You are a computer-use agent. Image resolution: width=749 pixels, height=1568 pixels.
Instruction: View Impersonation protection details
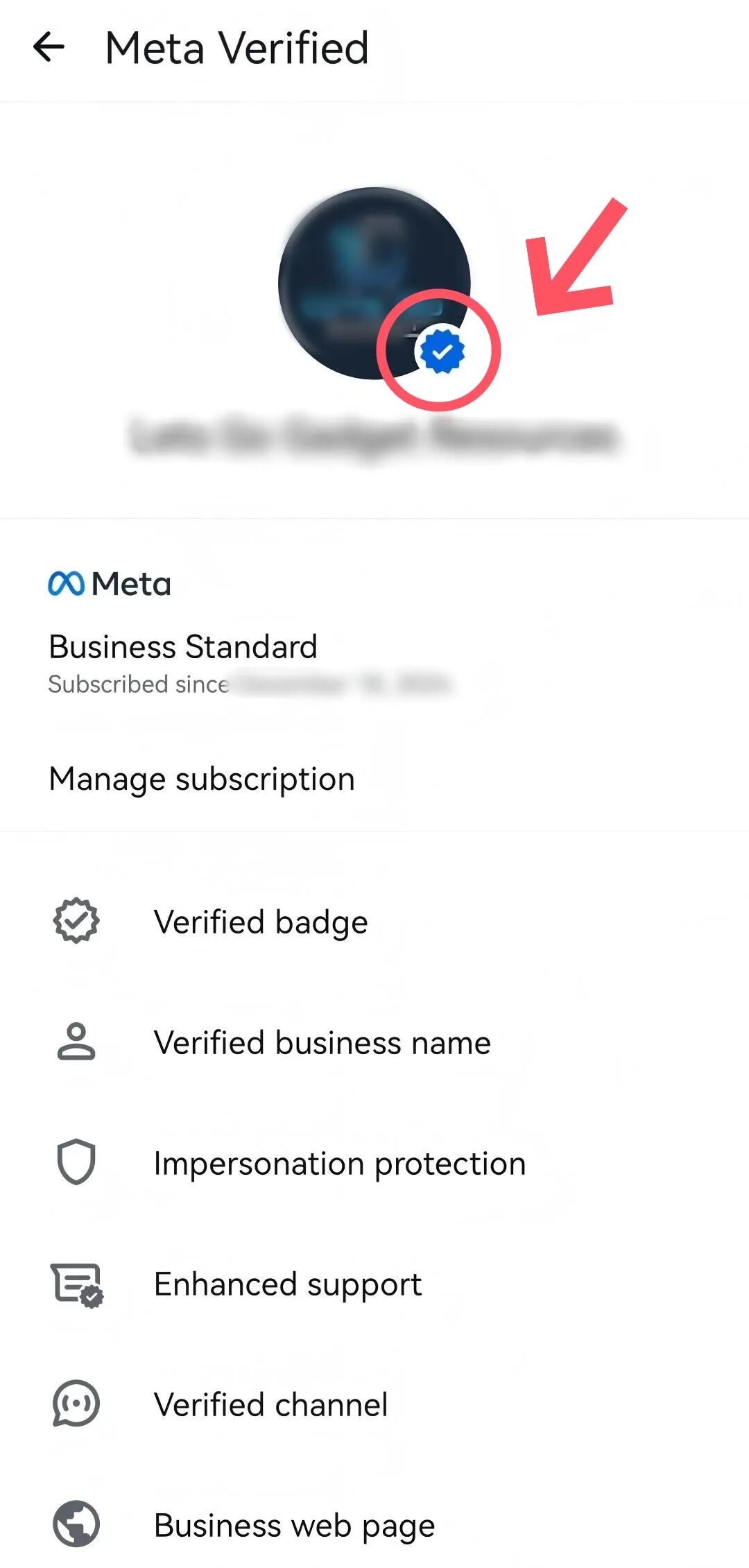pyautogui.click(x=339, y=1163)
